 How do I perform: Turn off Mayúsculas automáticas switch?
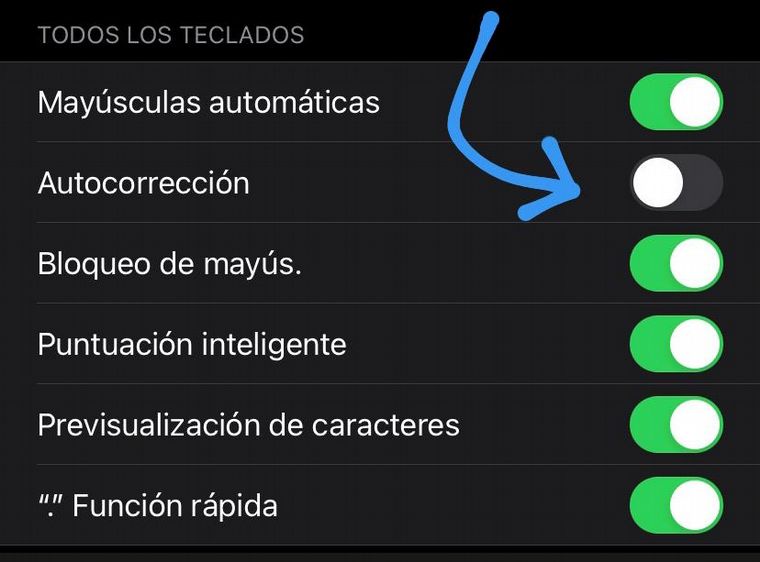tap(676, 102)
